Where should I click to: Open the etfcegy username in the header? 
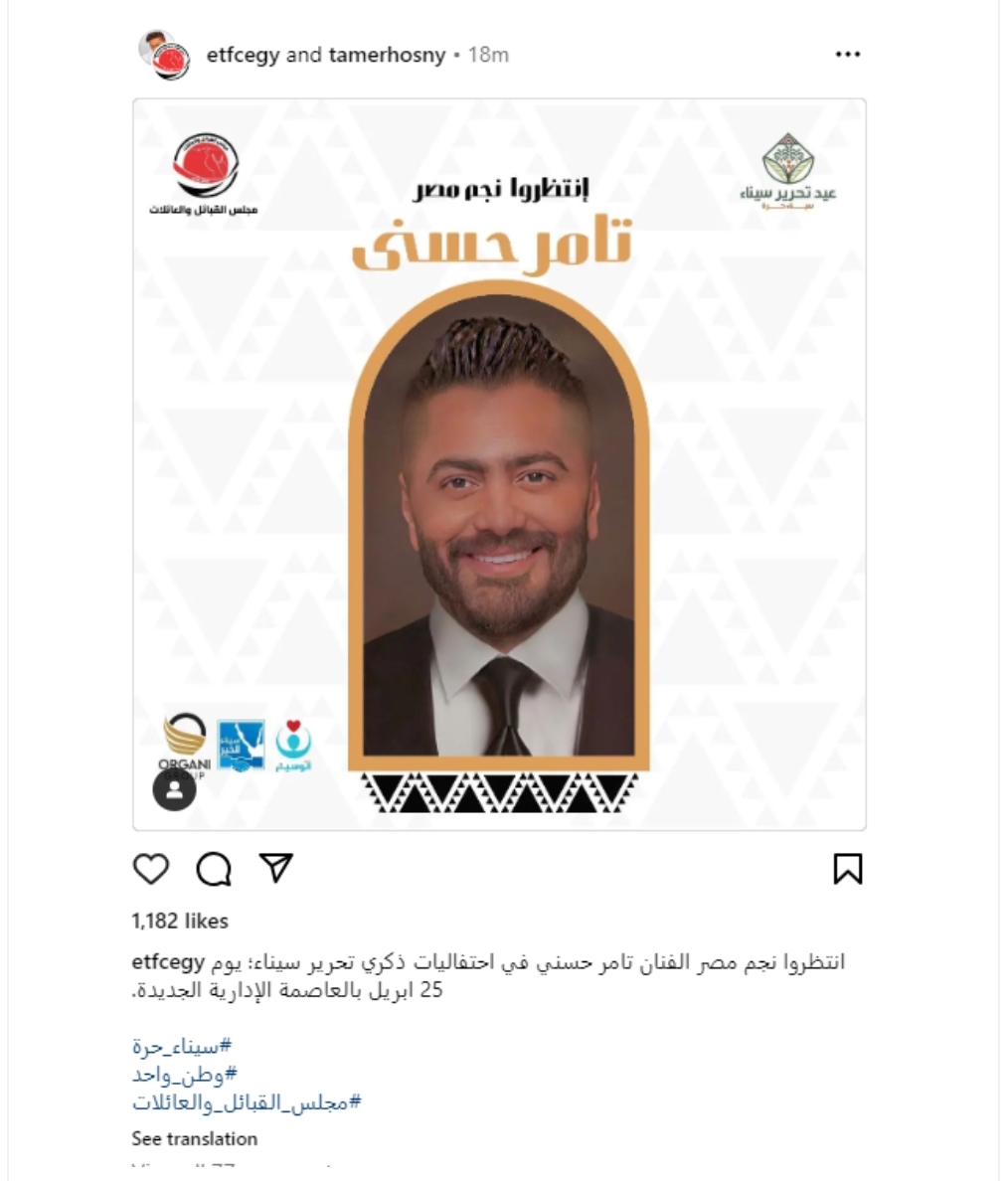243,56
